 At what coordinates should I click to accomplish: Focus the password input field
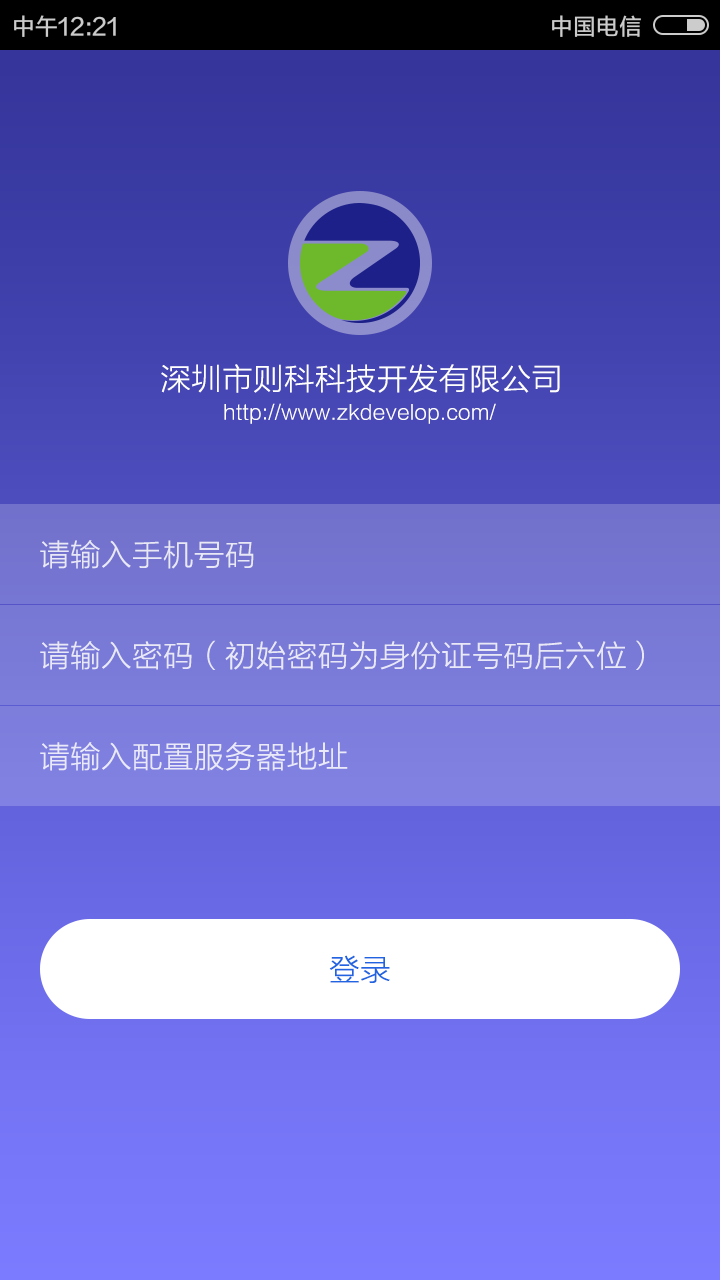coord(360,655)
